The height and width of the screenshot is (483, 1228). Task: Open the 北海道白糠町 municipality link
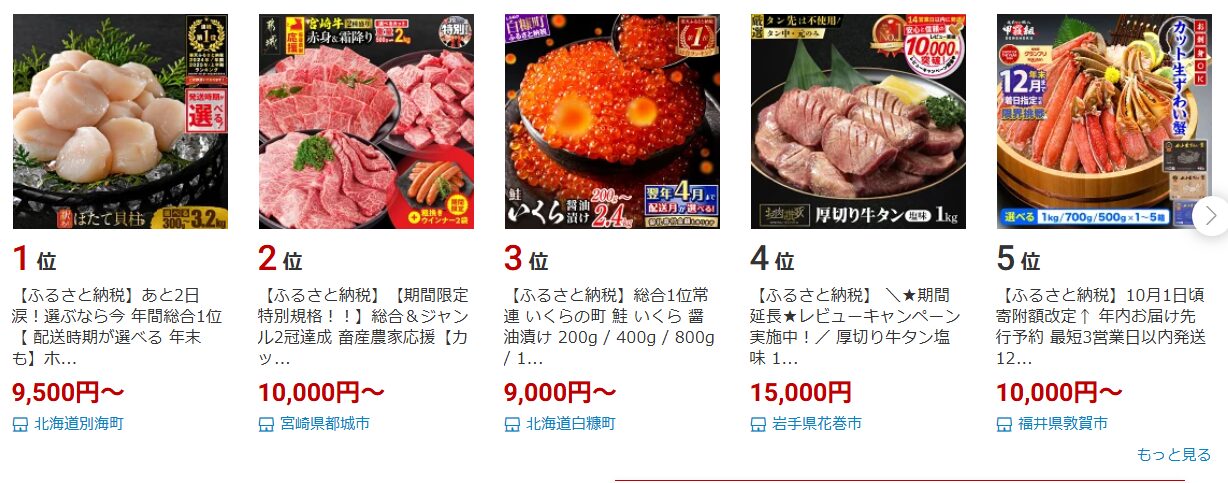pyautogui.click(x=570, y=424)
